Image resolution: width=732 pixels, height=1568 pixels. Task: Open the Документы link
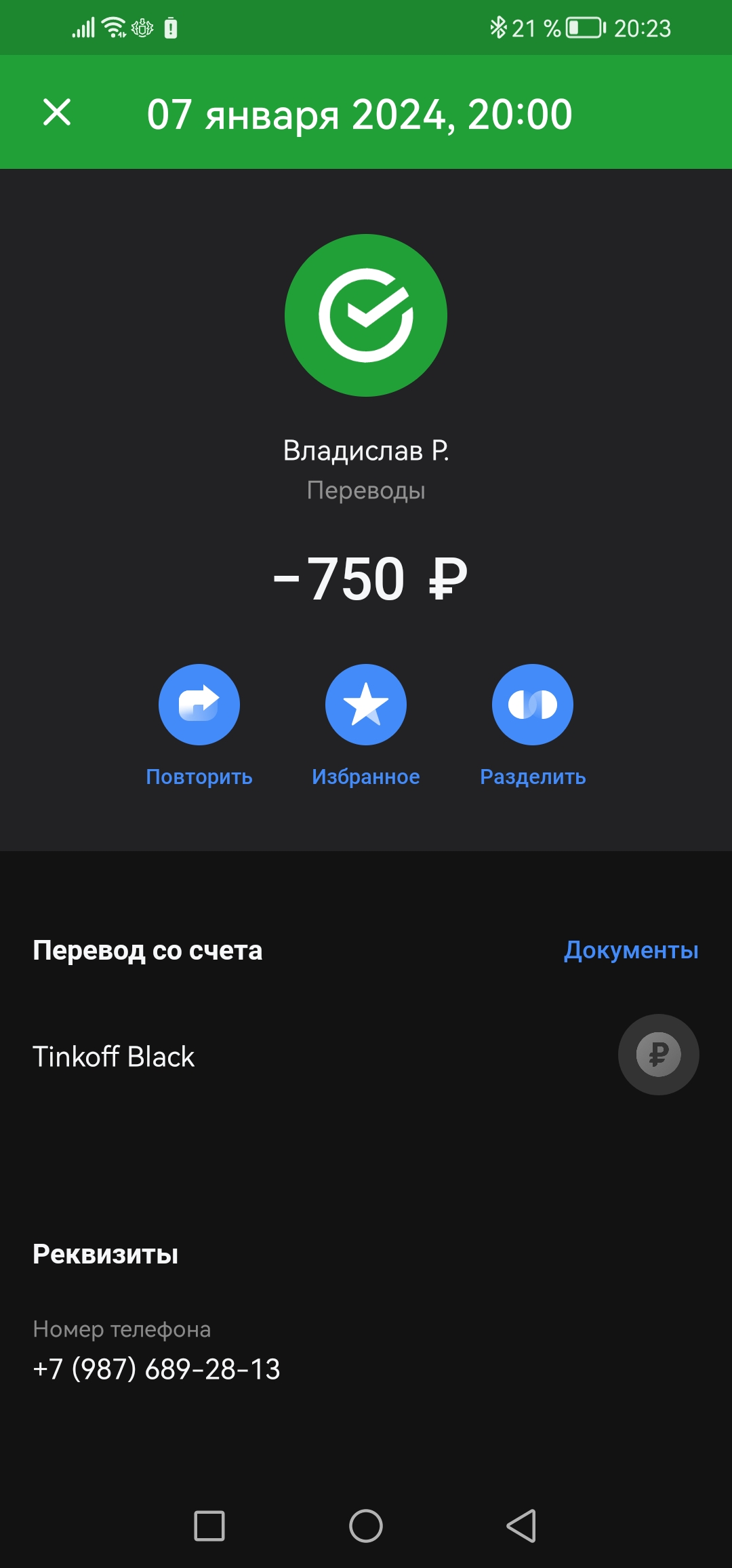pyautogui.click(x=631, y=950)
